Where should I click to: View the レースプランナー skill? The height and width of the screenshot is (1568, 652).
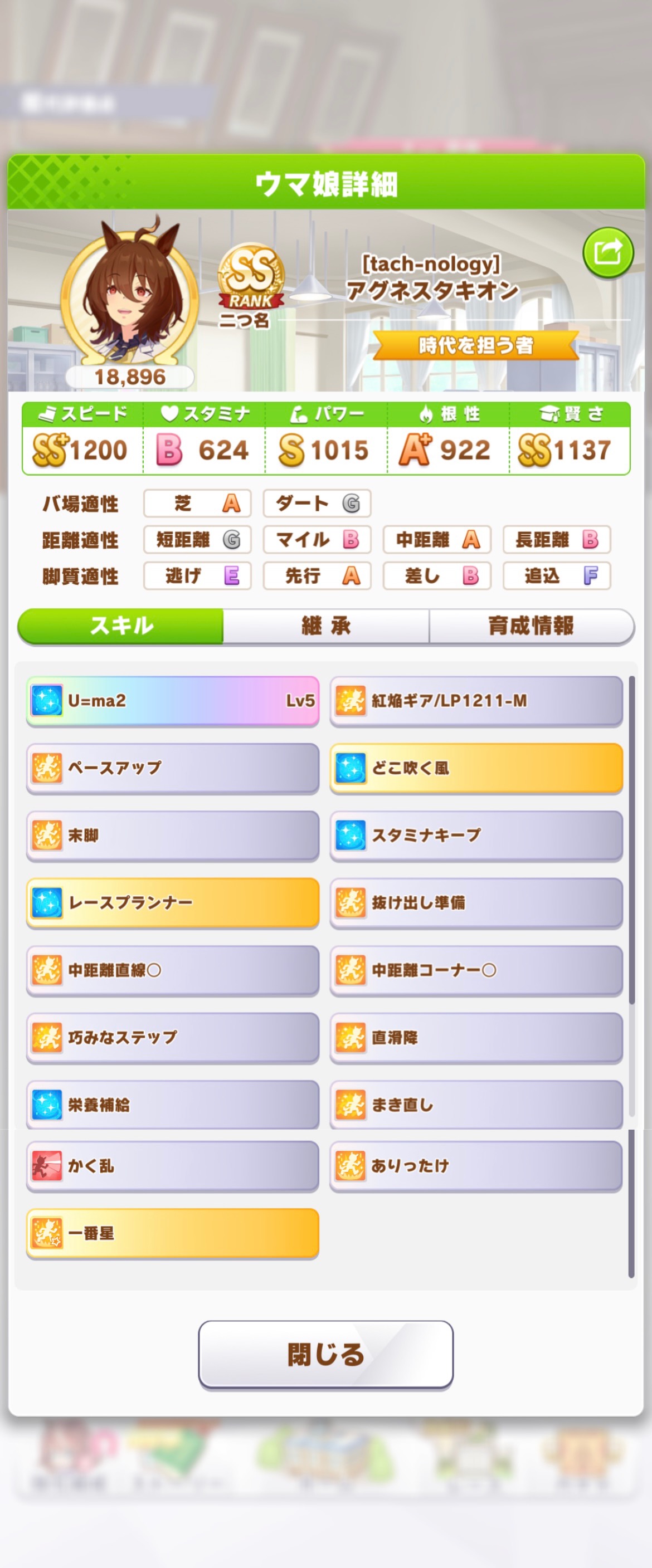click(x=173, y=903)
